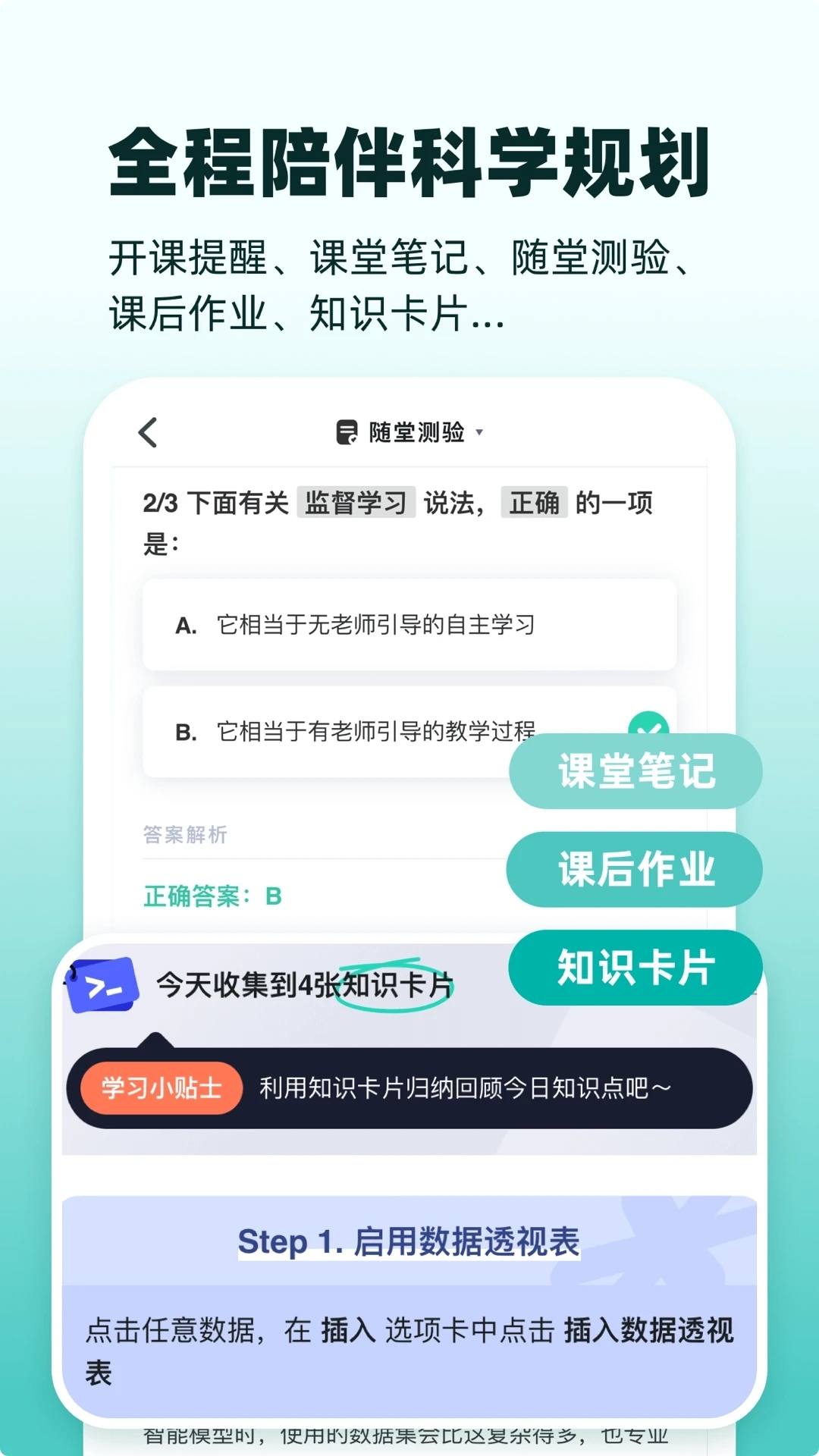
Task: Mark 正确答案 B as selected
Action: 211,895
